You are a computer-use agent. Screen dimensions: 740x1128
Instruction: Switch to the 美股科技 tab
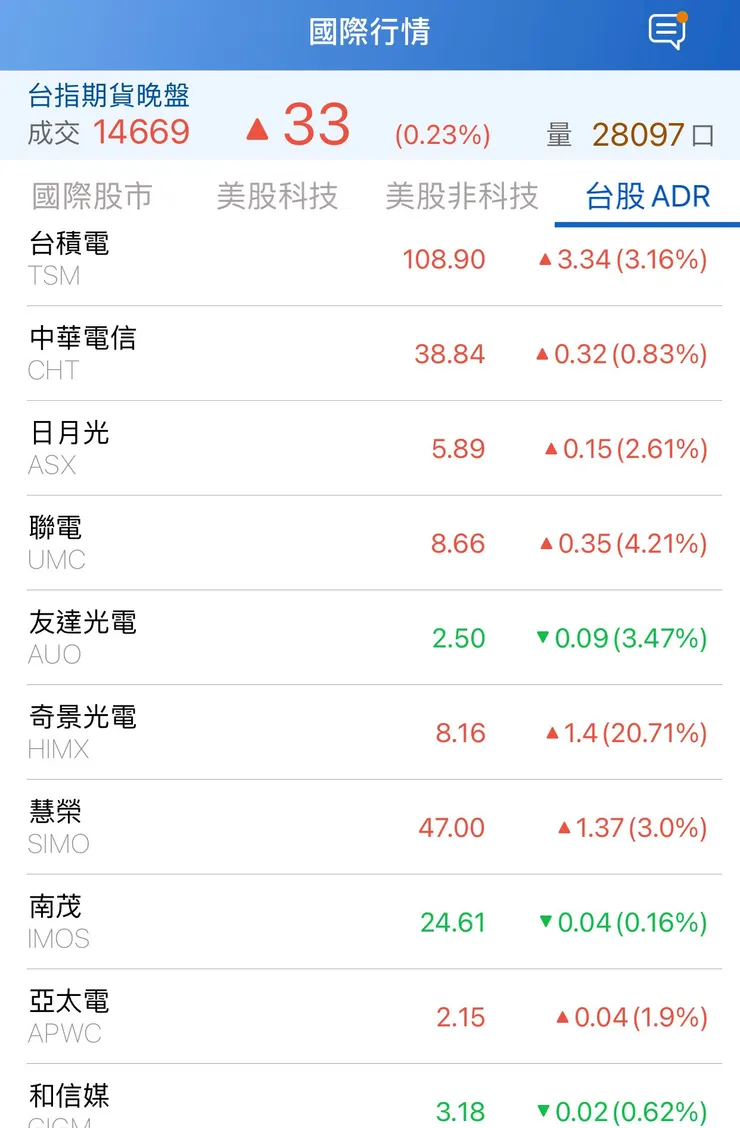(x=278, y=196)
